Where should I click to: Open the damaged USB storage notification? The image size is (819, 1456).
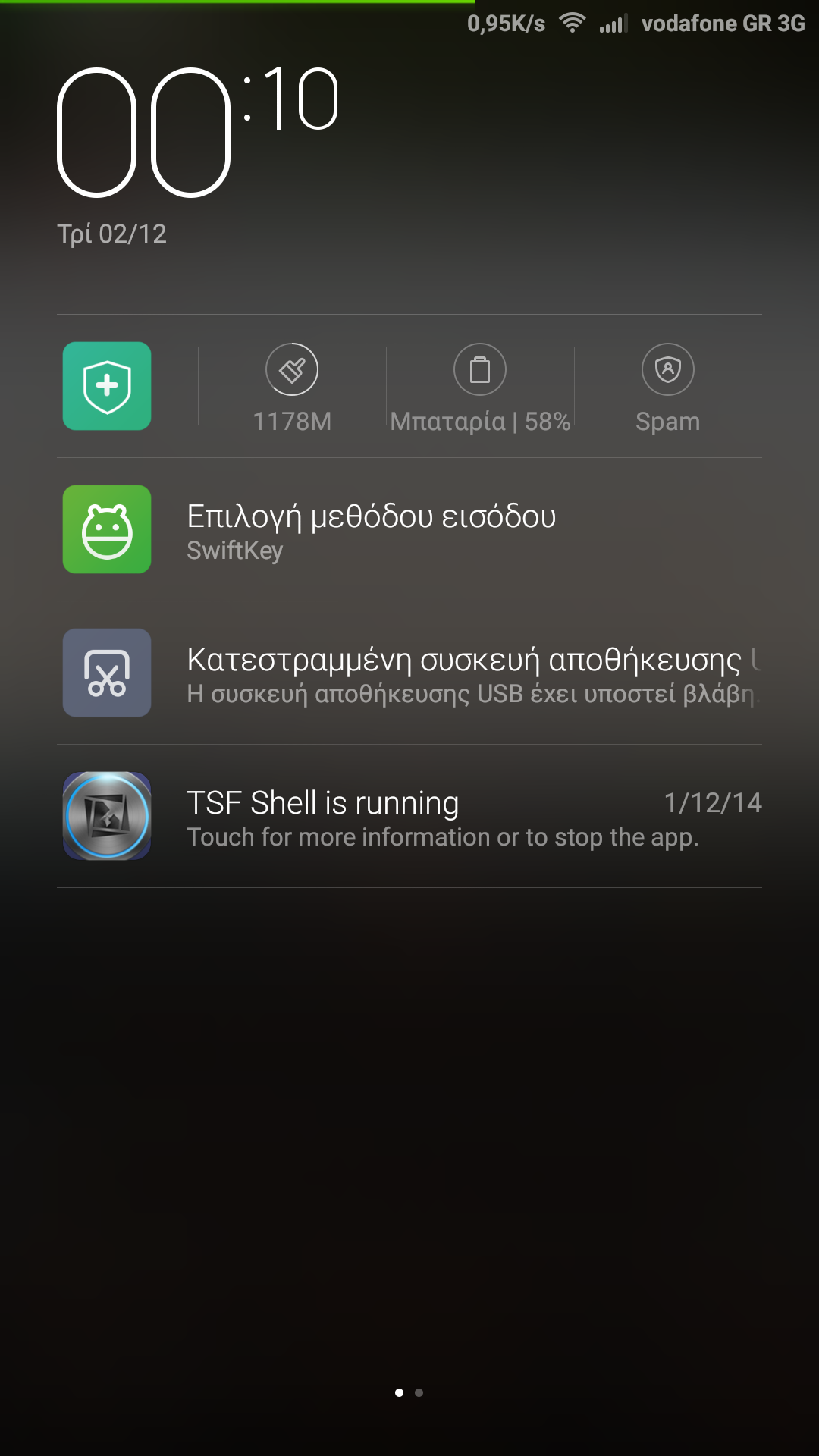pyautogui.click(x=409, y=673)
